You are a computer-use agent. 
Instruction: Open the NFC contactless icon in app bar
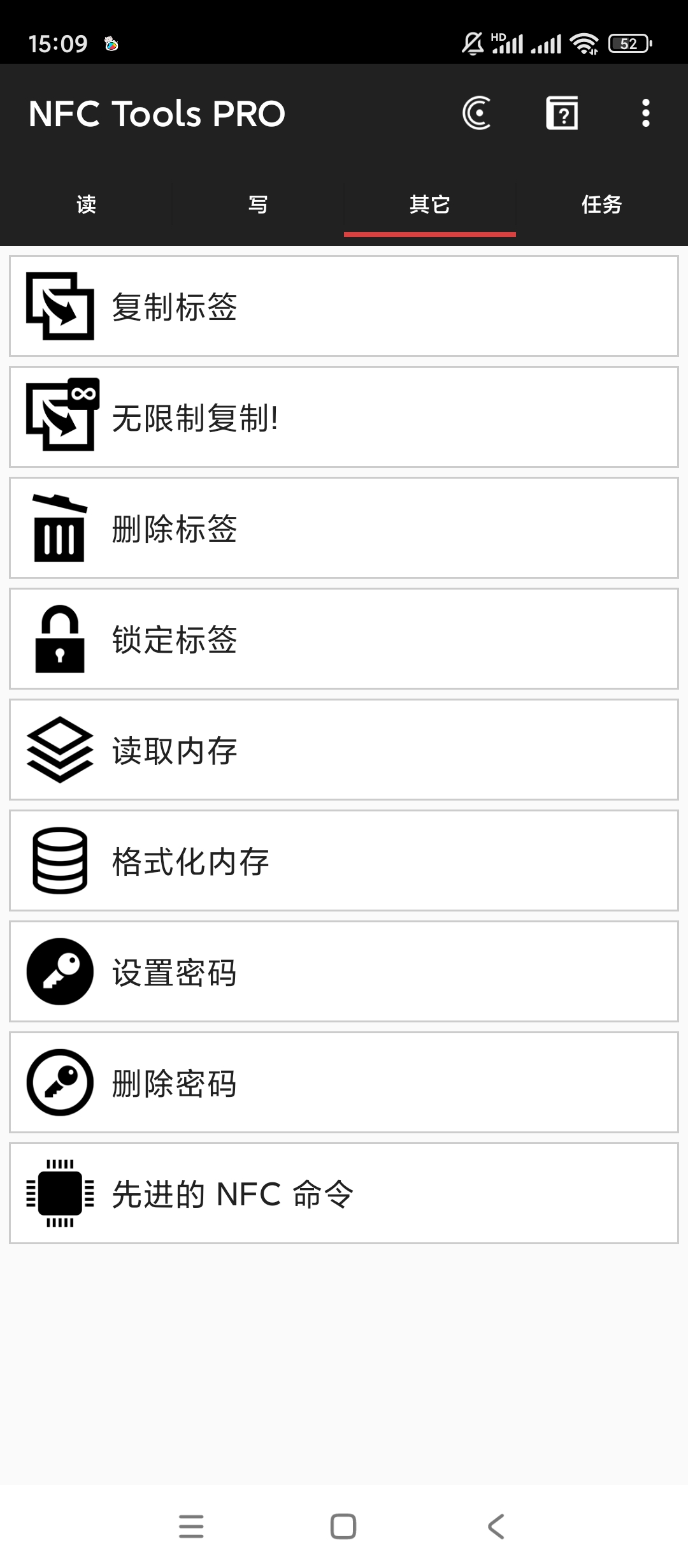(x=477, y=113)
